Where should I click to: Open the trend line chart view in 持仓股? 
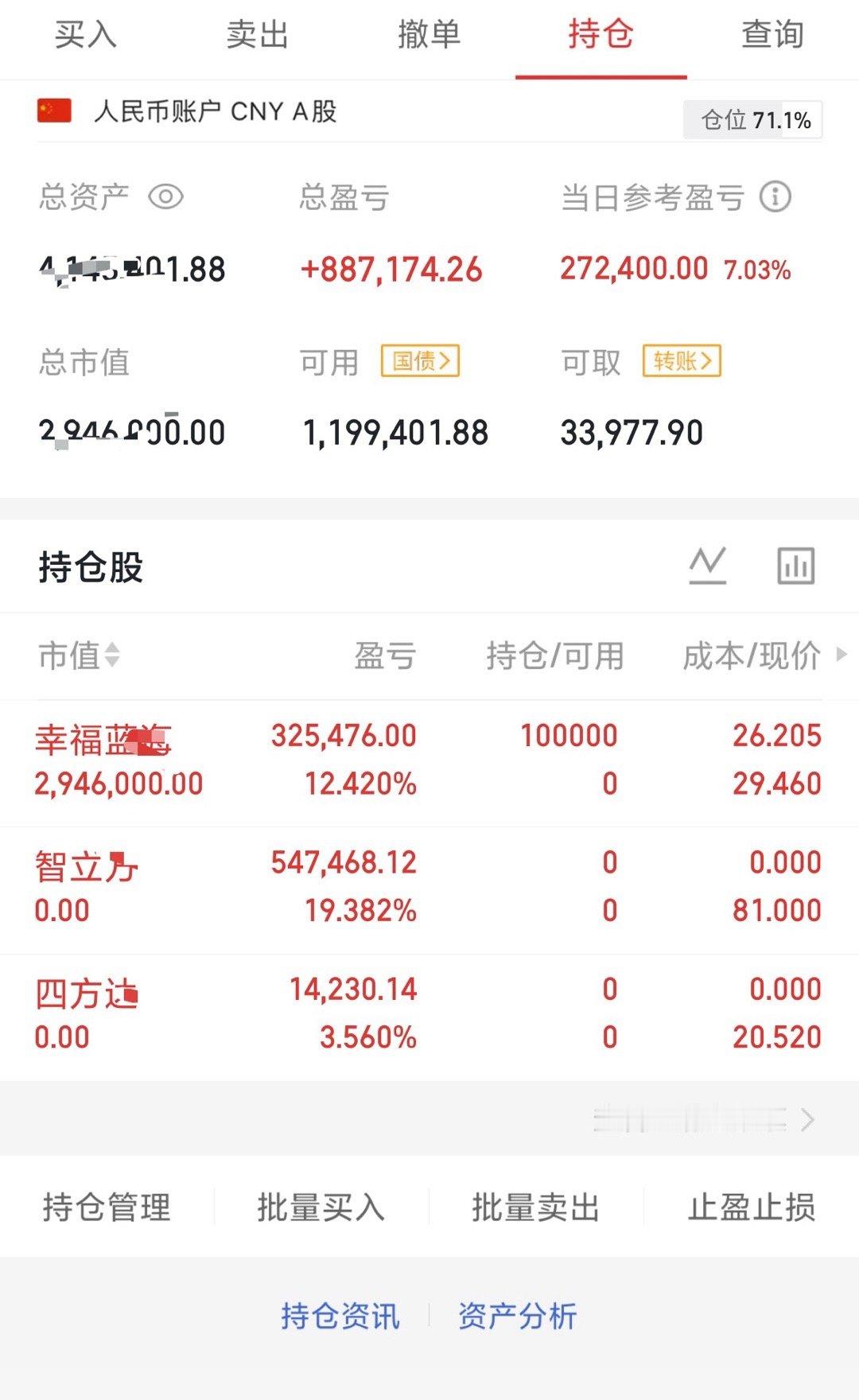(x=707, y=566)
